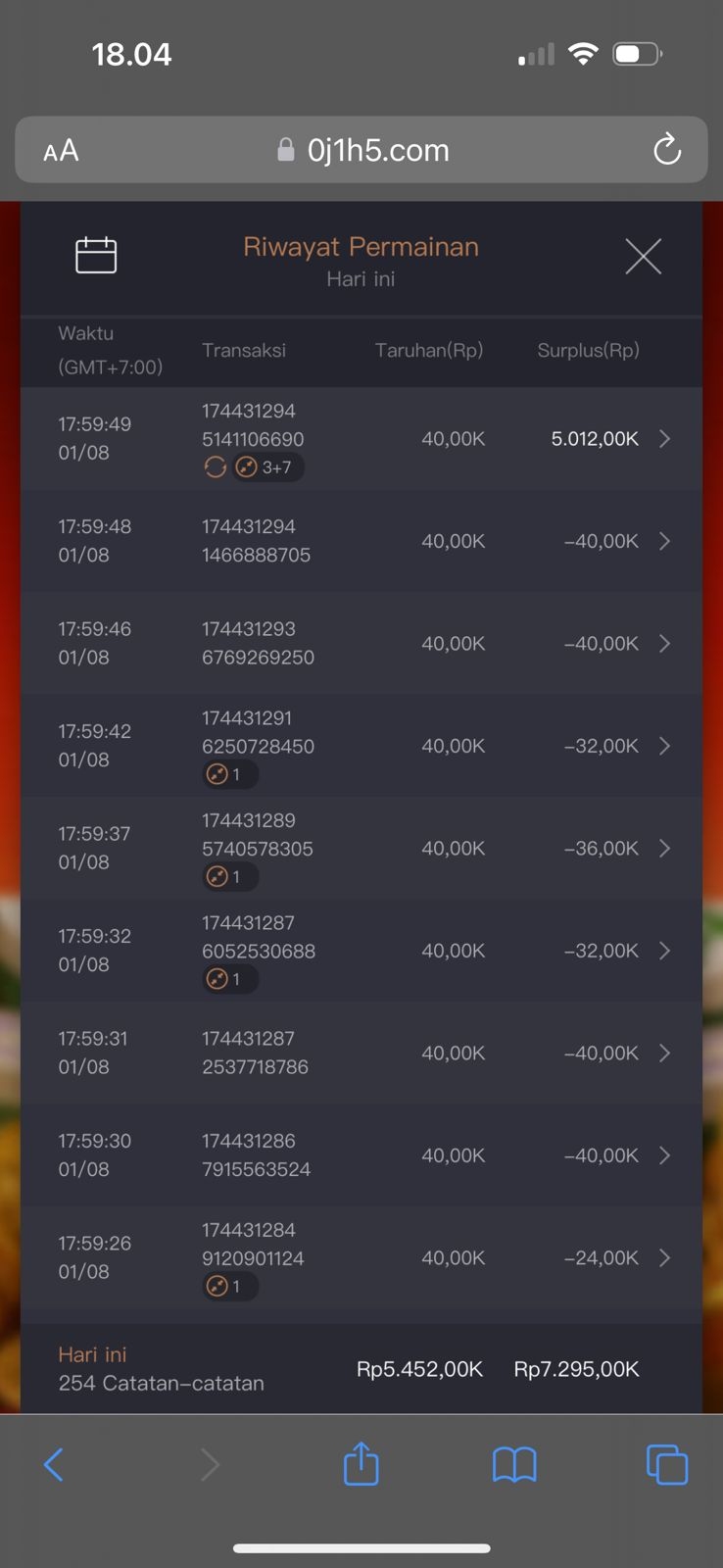Expand the 17:59:42 entry ending 6250728450
Viewport: 723px width, 1568px height.
664,746
